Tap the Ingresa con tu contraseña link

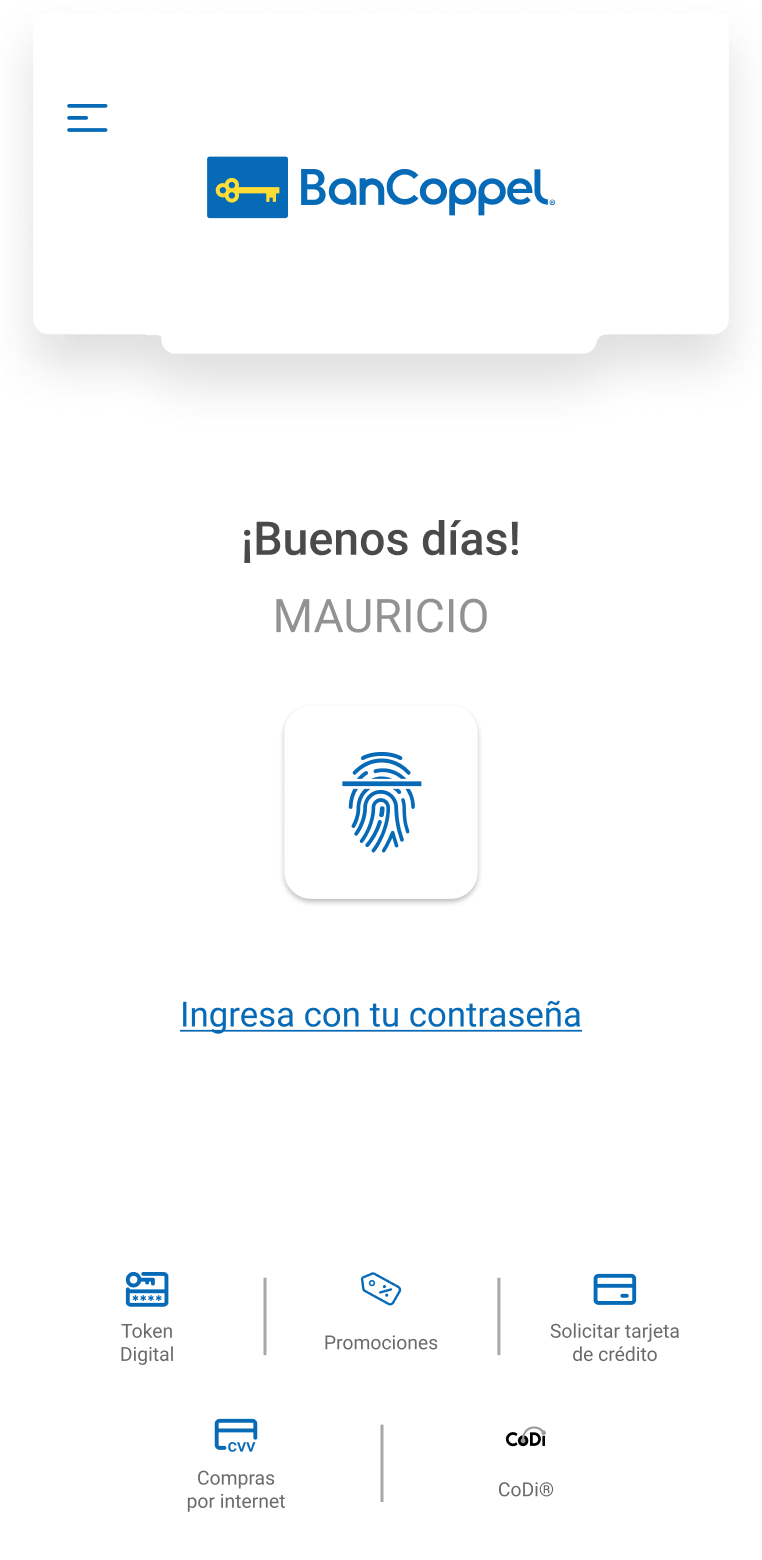coord(381,1014)
